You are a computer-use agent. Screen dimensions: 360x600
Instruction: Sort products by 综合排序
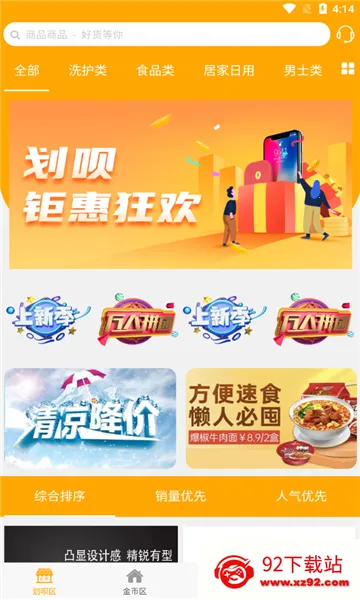click(59, 496)
